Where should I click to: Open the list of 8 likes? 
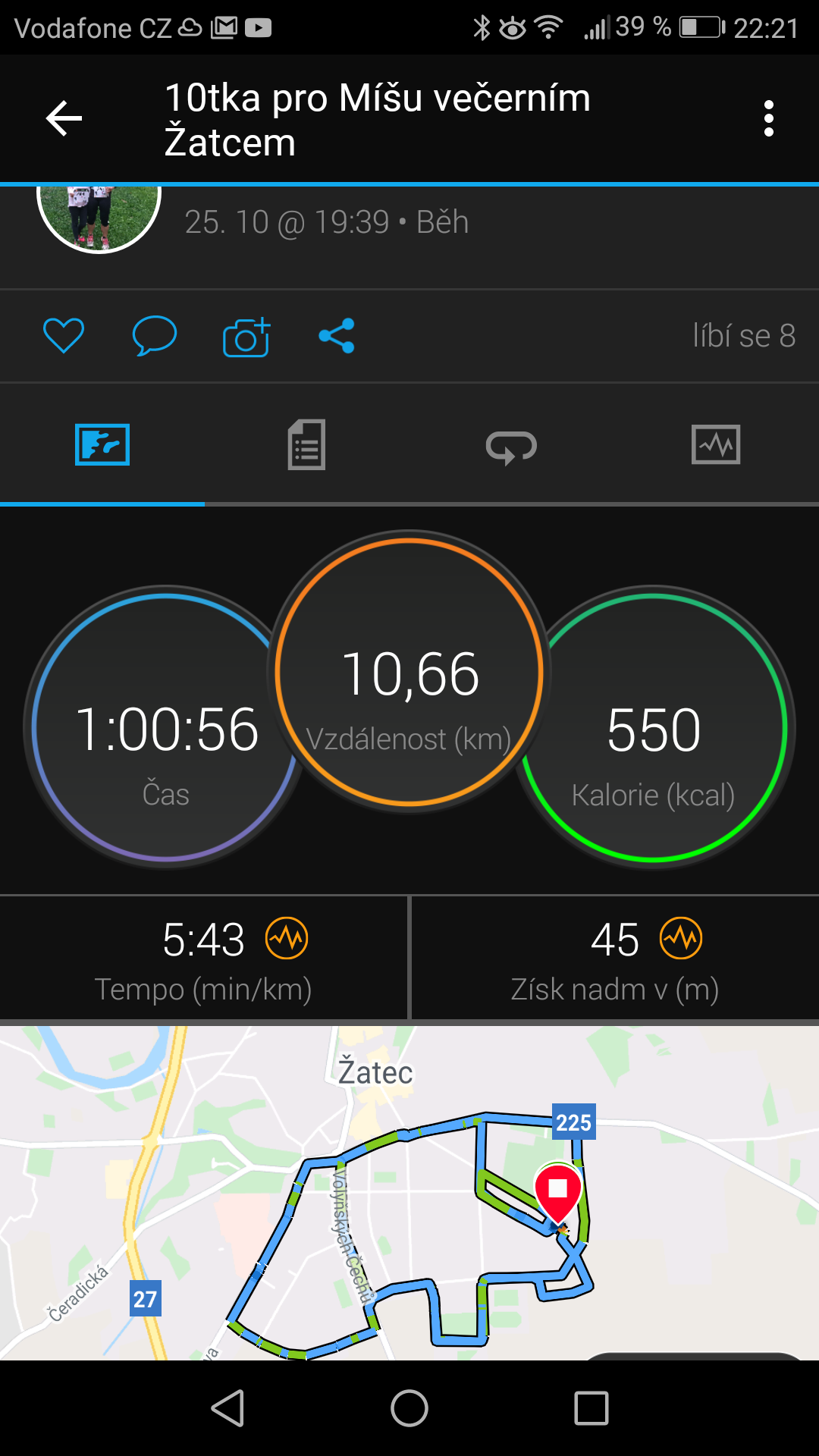point(744,336)
